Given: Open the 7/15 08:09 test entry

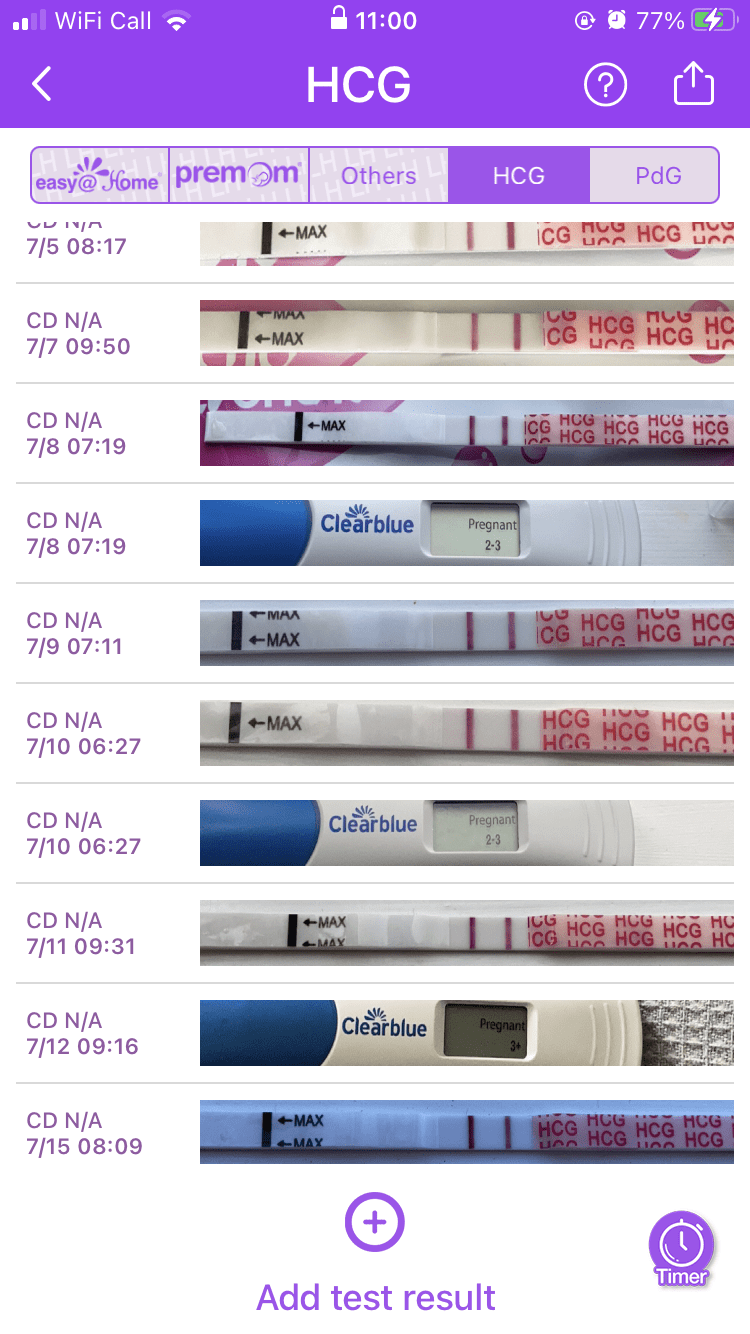Looking at the screenshot, I should pyautogui.click(x=375, y=1133).
